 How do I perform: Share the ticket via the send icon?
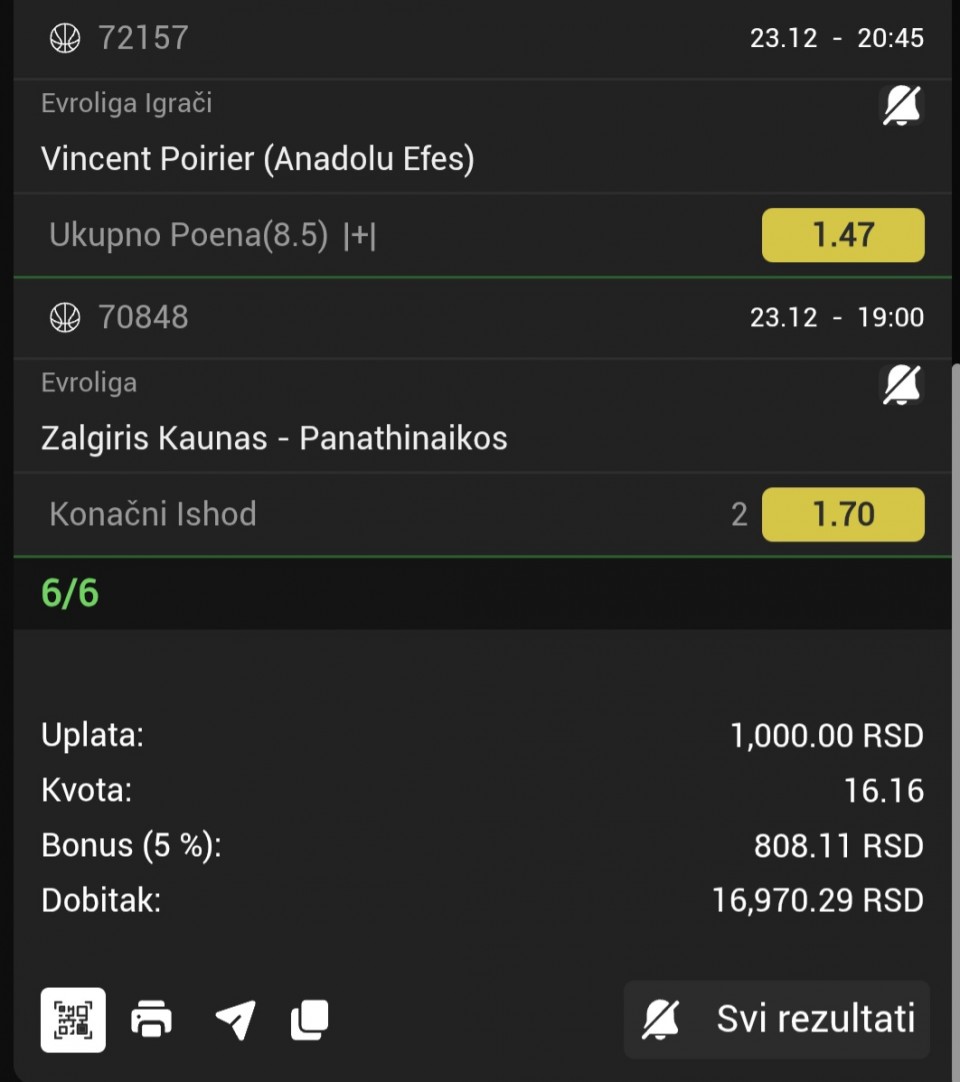click(x=235, y=1020)
